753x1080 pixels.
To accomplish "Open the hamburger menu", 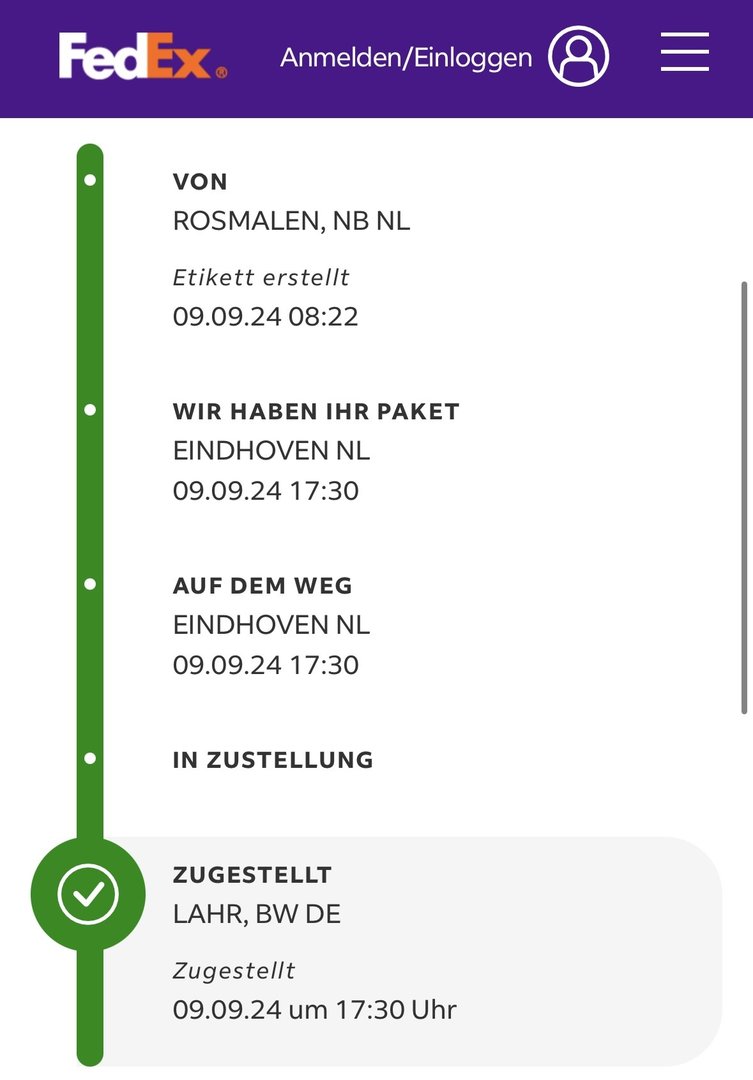I will tap(685, 53).
